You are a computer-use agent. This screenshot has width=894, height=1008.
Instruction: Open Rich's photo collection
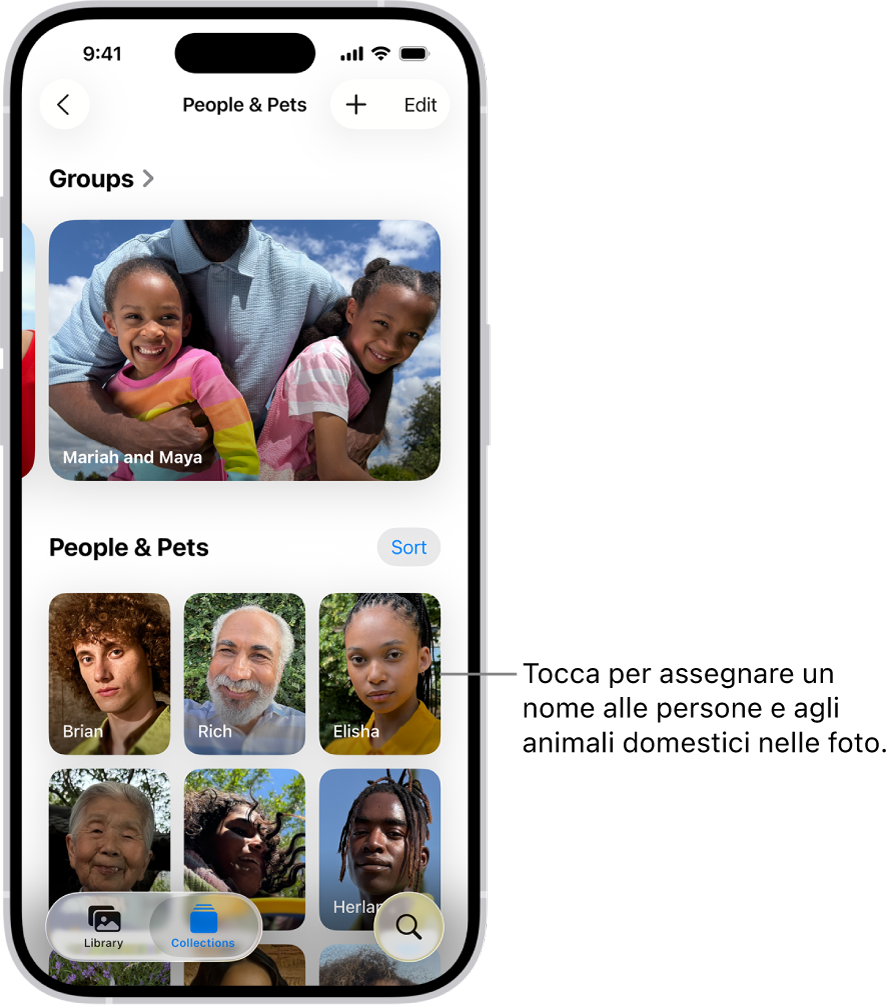click(244, 673)
